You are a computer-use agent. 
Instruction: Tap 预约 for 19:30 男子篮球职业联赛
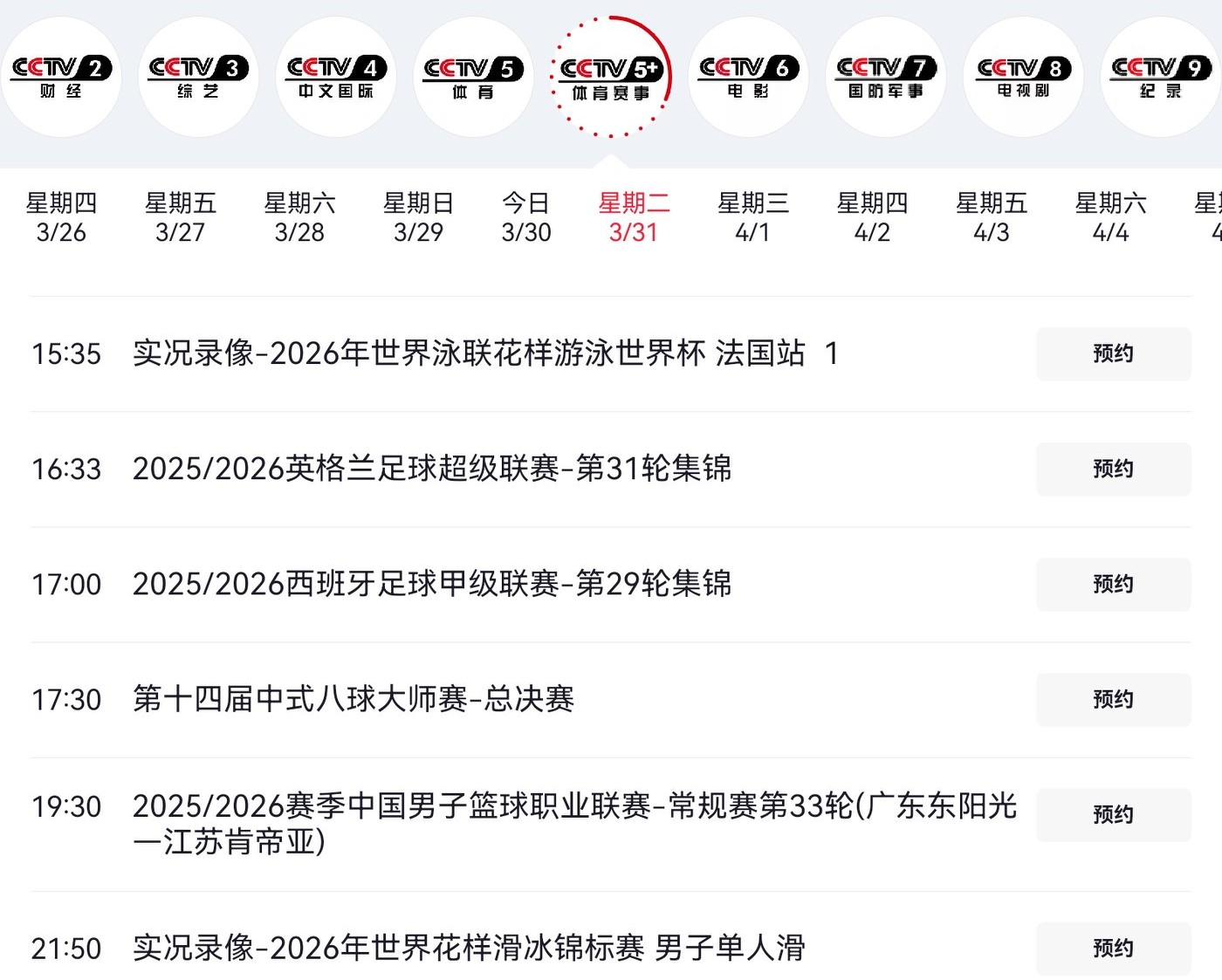(x=1113, y=814)
